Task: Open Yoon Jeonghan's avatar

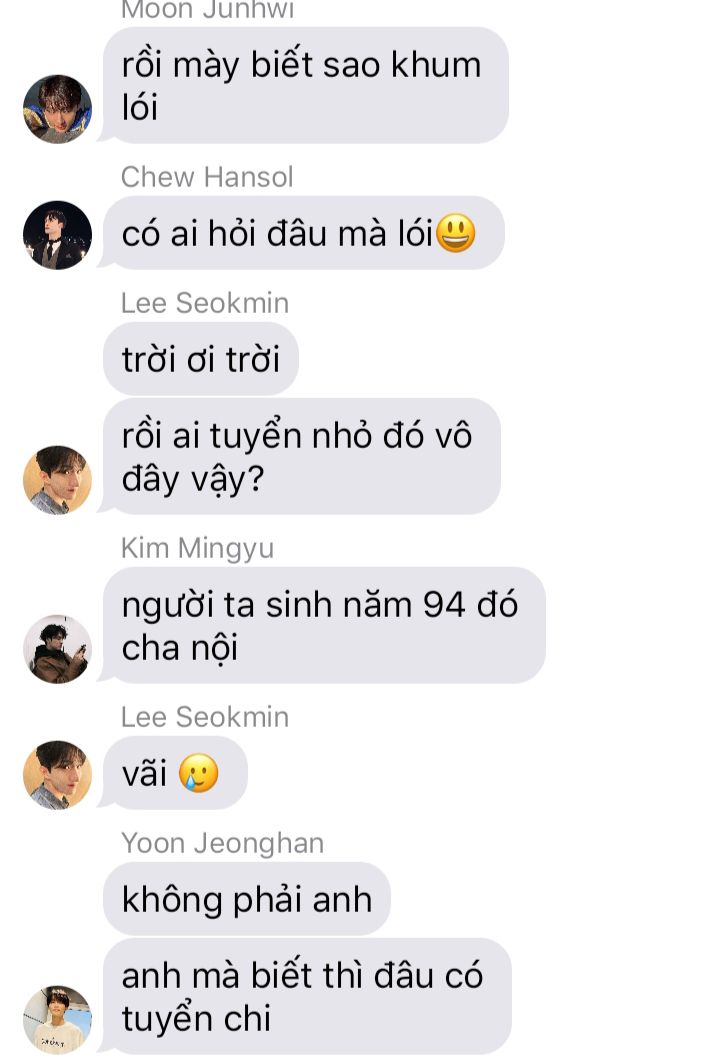Action: tap(57, 1019)
